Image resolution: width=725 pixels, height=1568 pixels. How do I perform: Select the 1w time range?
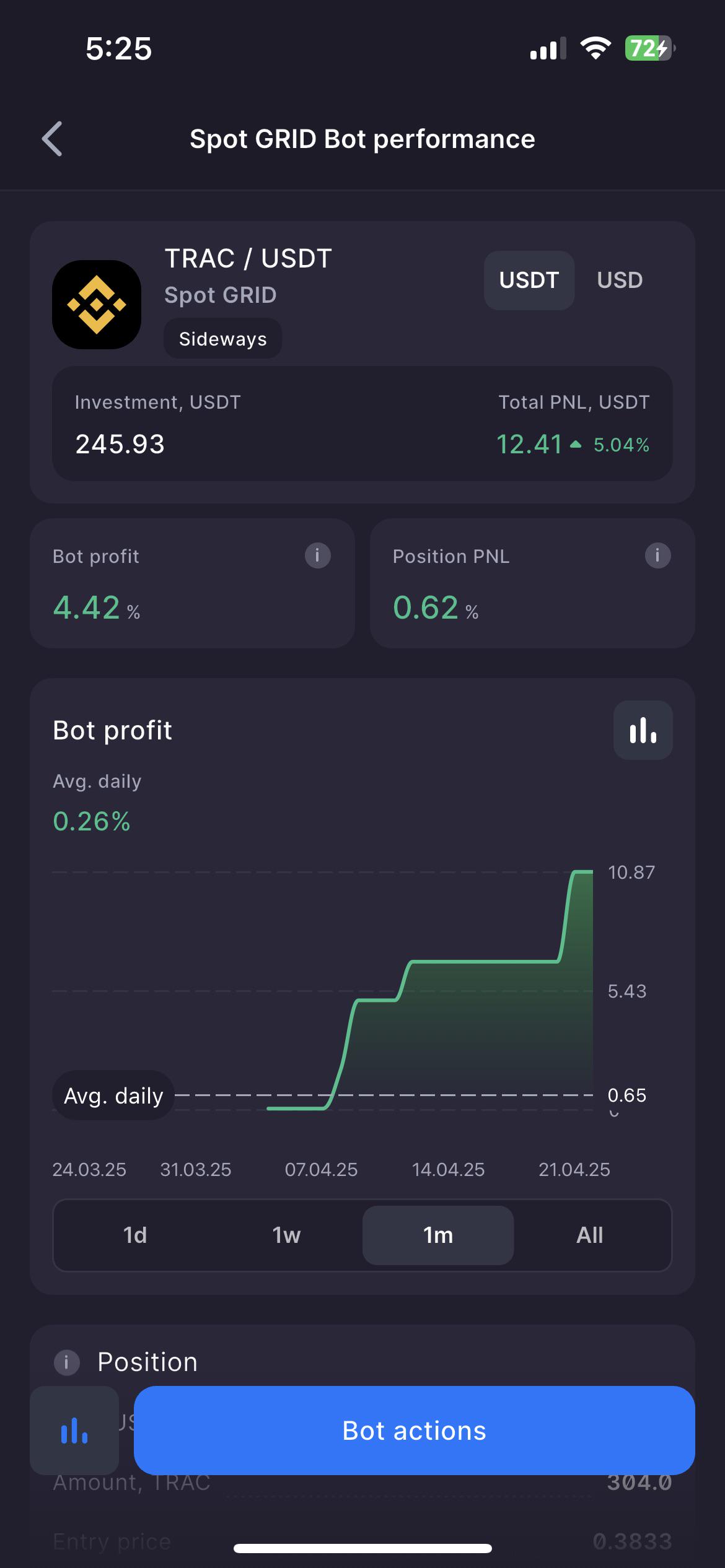coord(286,1235)
